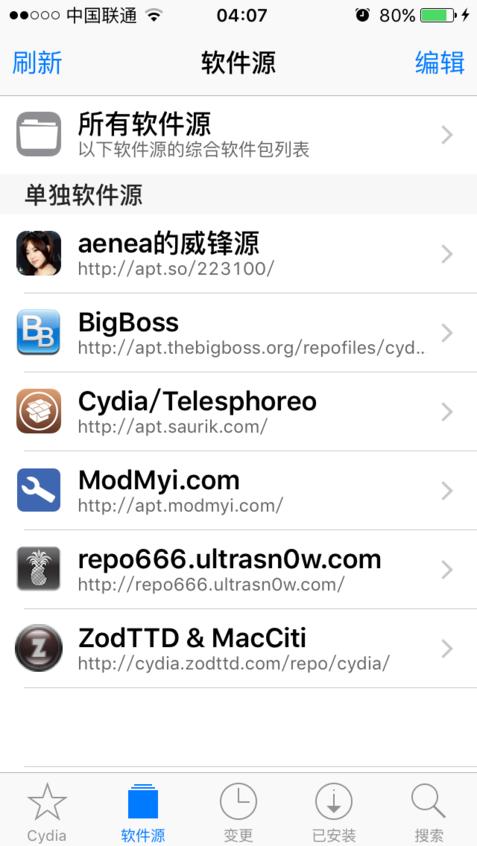The height and width of the screenshot is (846, 477).
Task: Open the ModMyi.com source
Action: point(238,490)
